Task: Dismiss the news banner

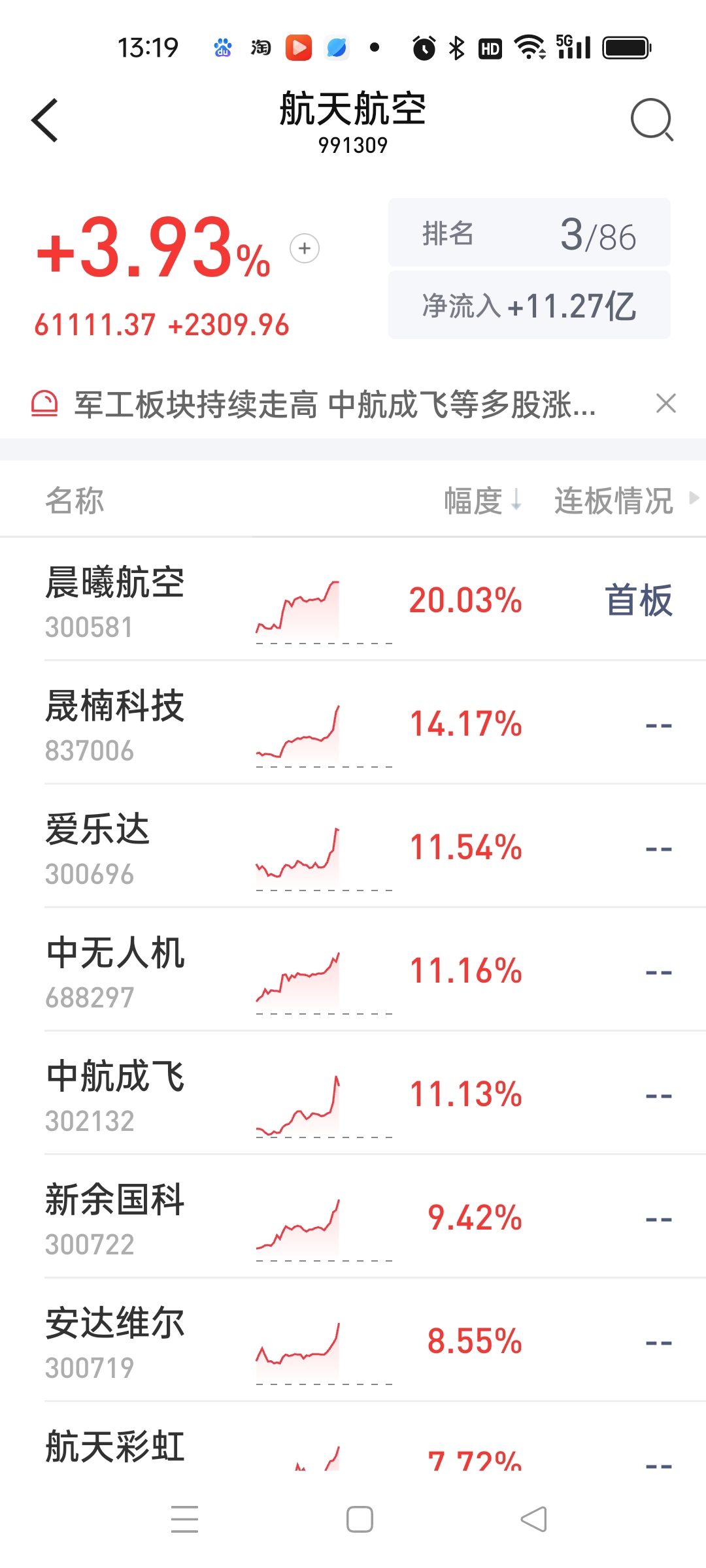Action: tap(665, 404)
